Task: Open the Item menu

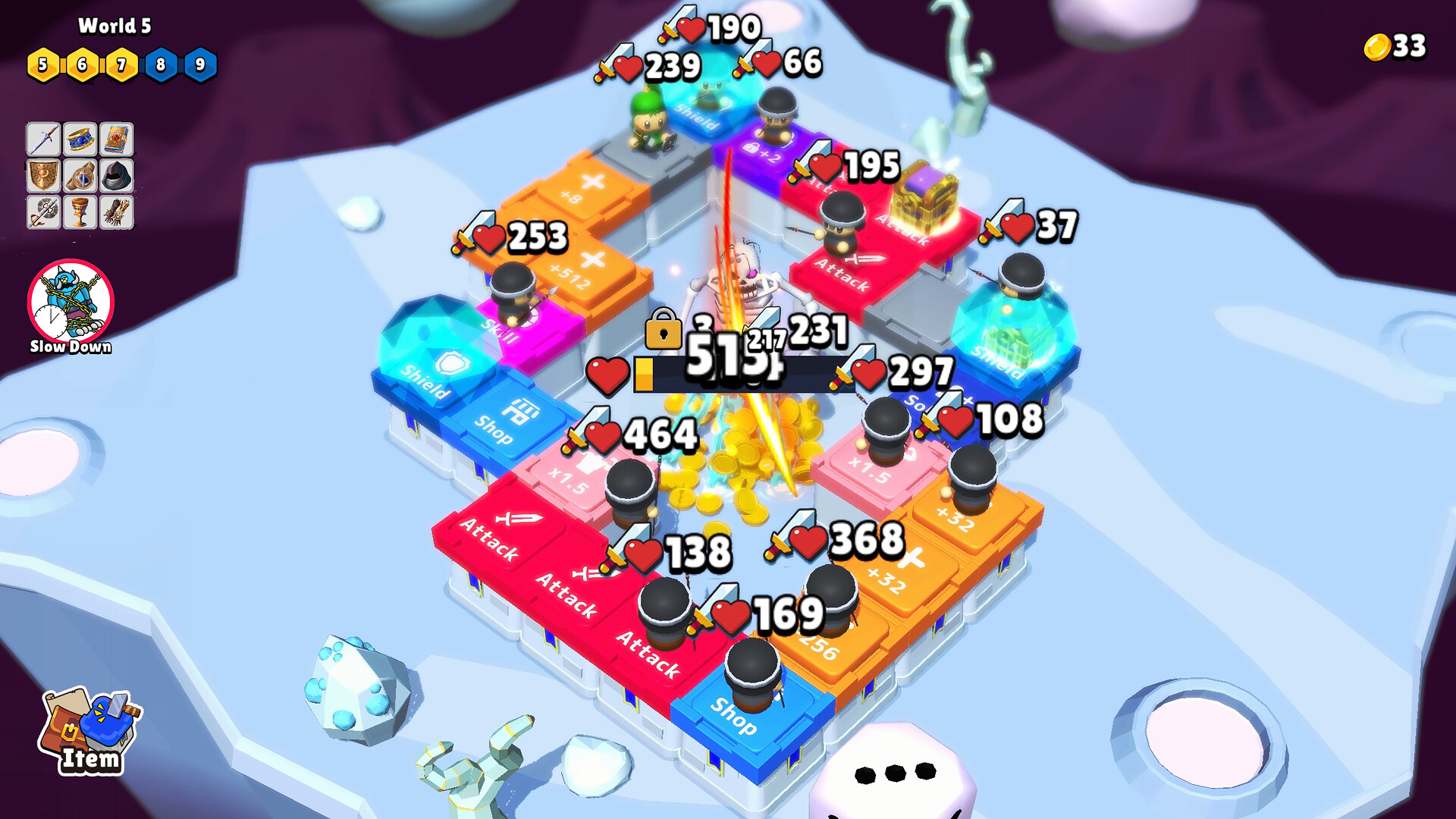Action: 89,732
